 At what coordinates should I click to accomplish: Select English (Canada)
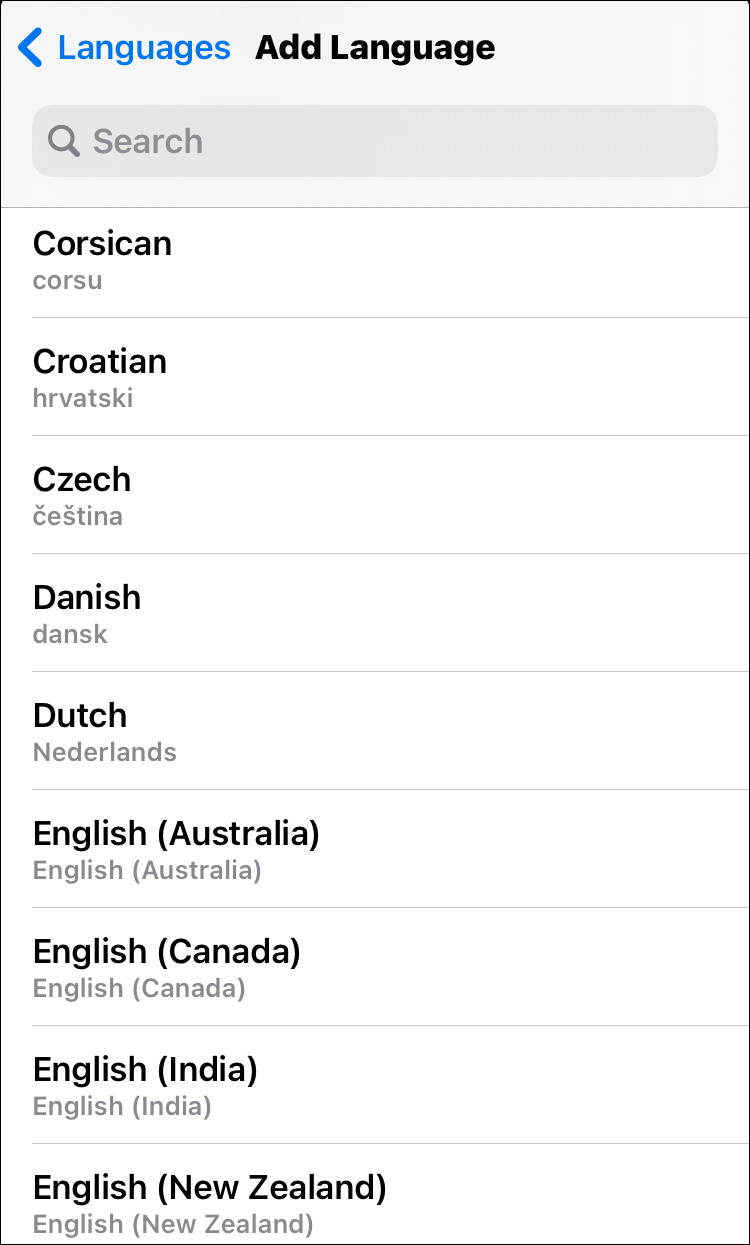(375, 968)
